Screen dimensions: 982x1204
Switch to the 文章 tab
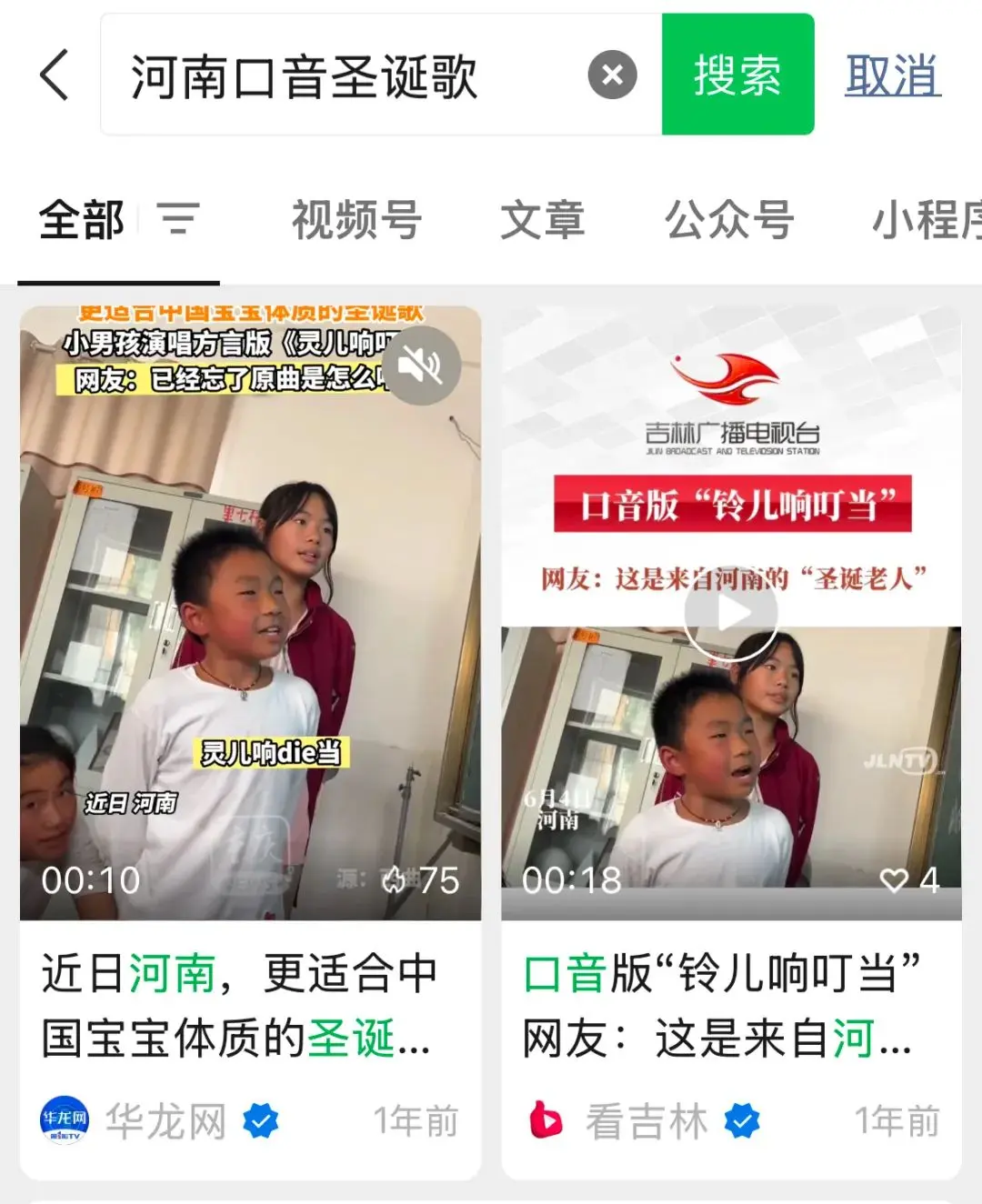tap(542, 220)
